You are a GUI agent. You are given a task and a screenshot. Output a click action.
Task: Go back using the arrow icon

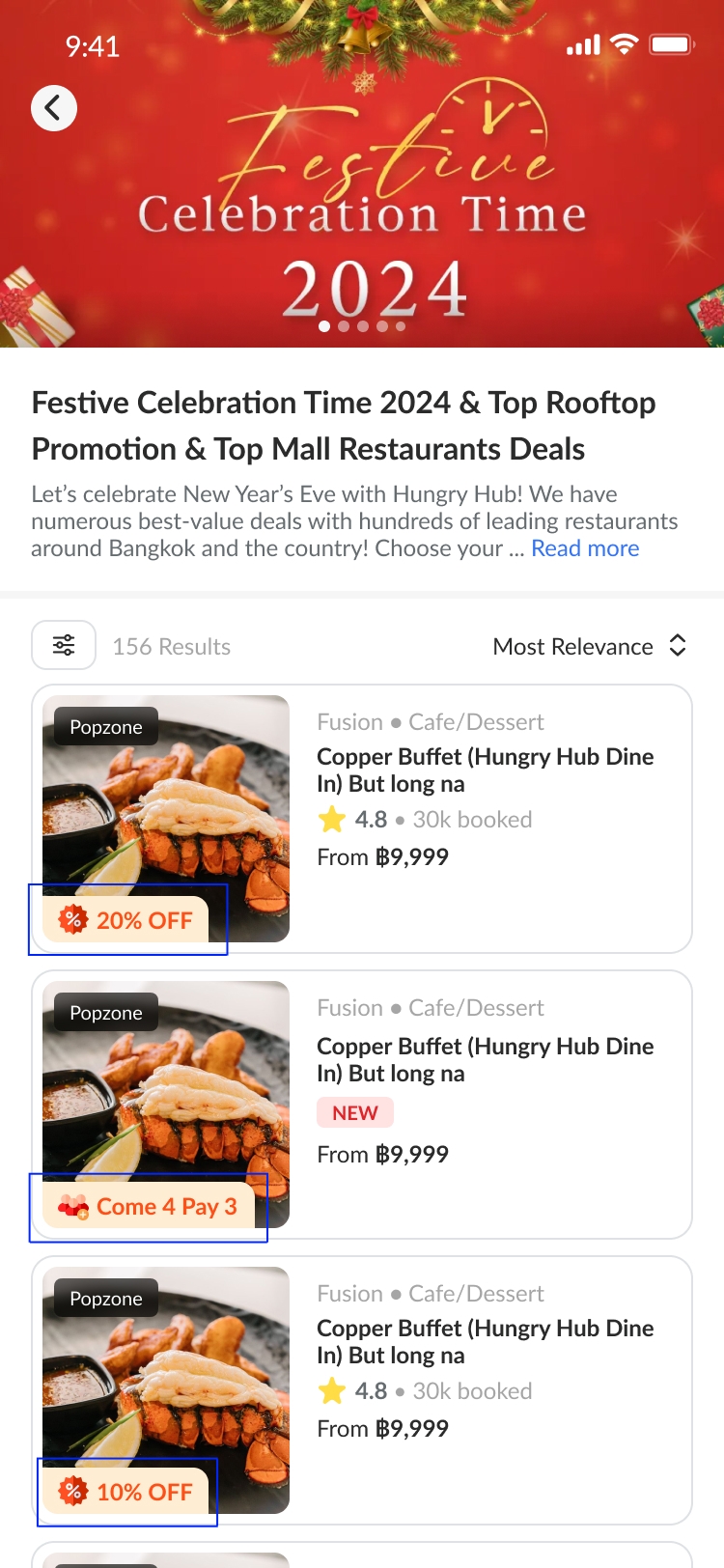tap(54, 108)
